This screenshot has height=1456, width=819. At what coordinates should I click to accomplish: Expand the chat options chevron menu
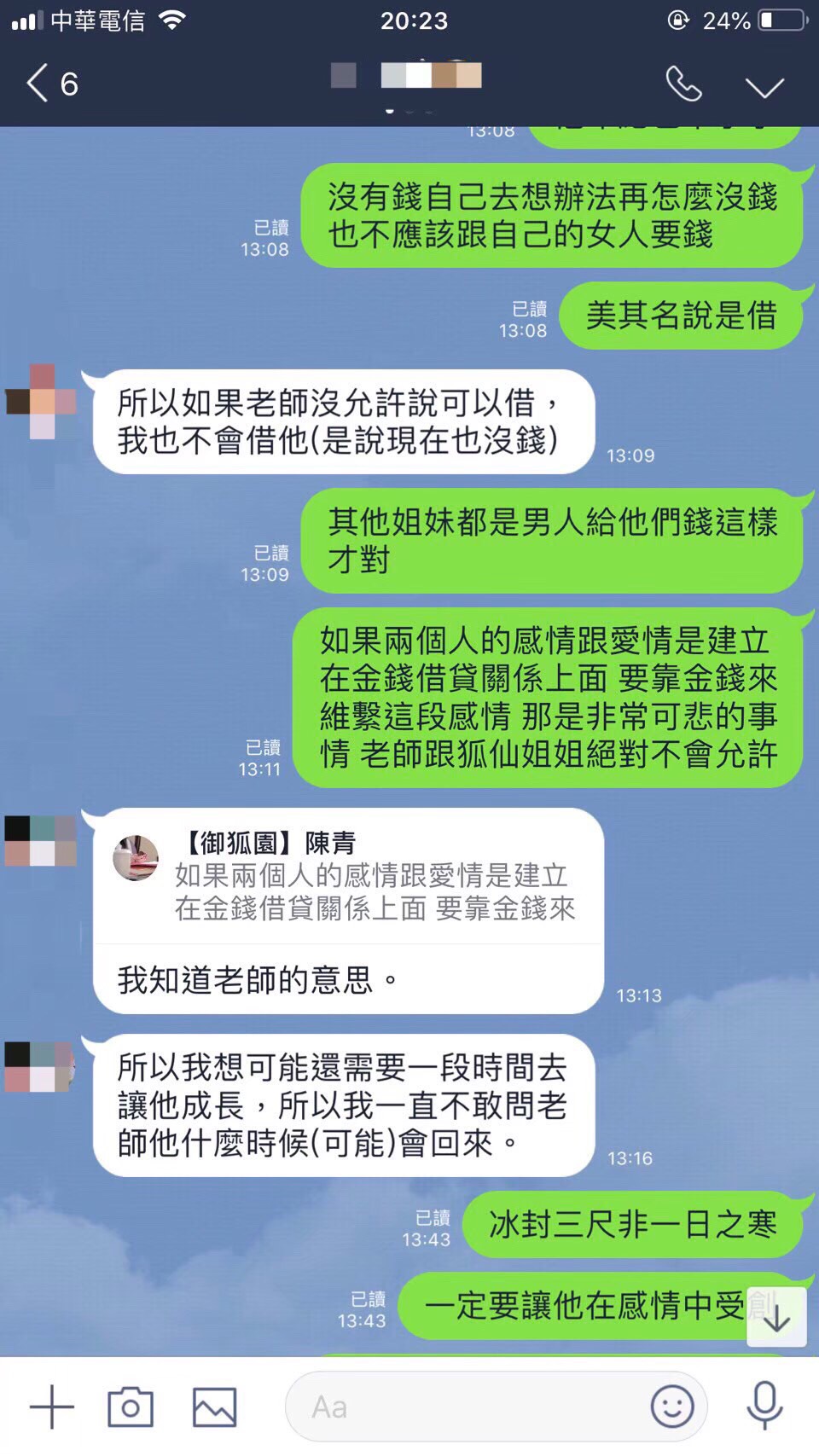pyautogui.click(x=764, y=86)
